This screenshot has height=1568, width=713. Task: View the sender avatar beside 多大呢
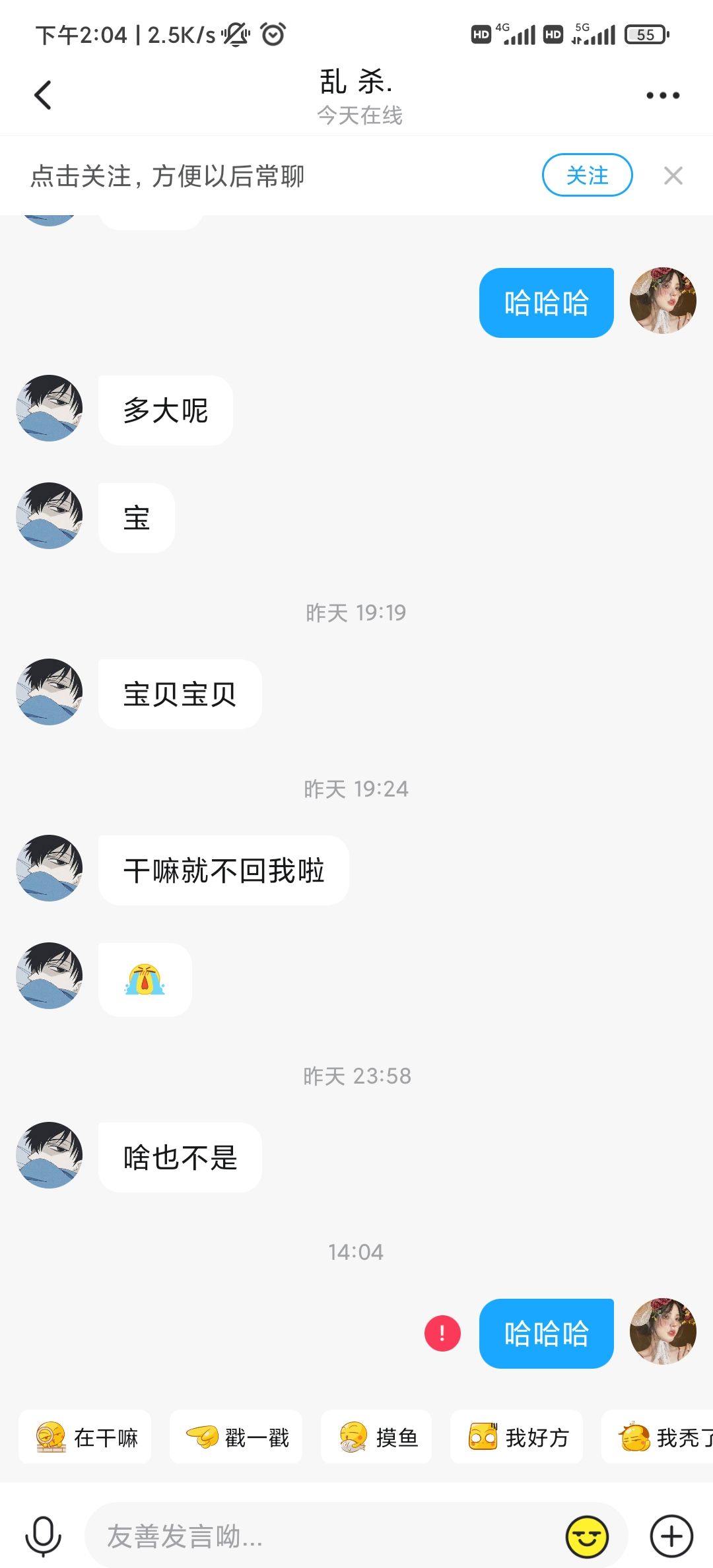[x=50, y=408]
